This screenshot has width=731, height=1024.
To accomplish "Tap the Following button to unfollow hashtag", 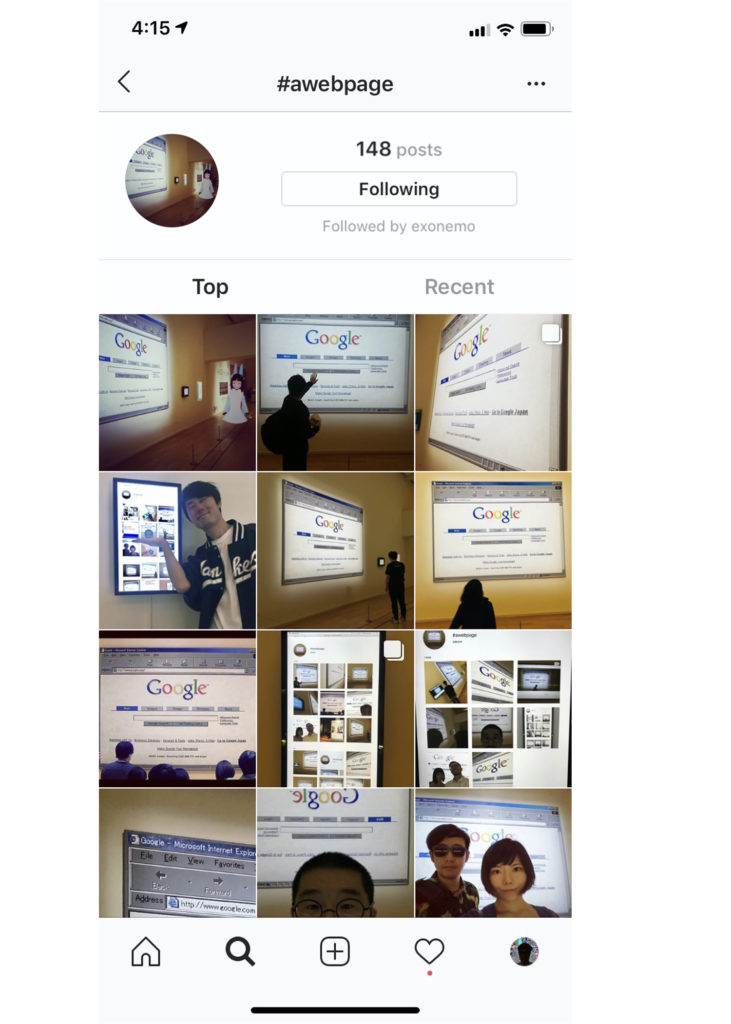I will pos(398,189).
